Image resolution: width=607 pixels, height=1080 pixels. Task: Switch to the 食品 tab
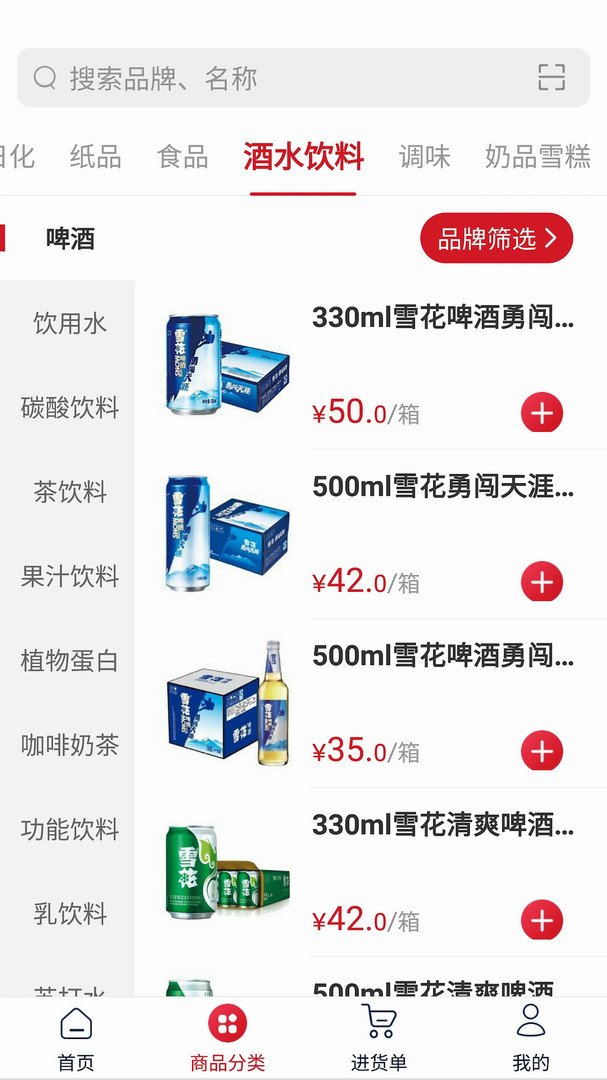point(183,157)
